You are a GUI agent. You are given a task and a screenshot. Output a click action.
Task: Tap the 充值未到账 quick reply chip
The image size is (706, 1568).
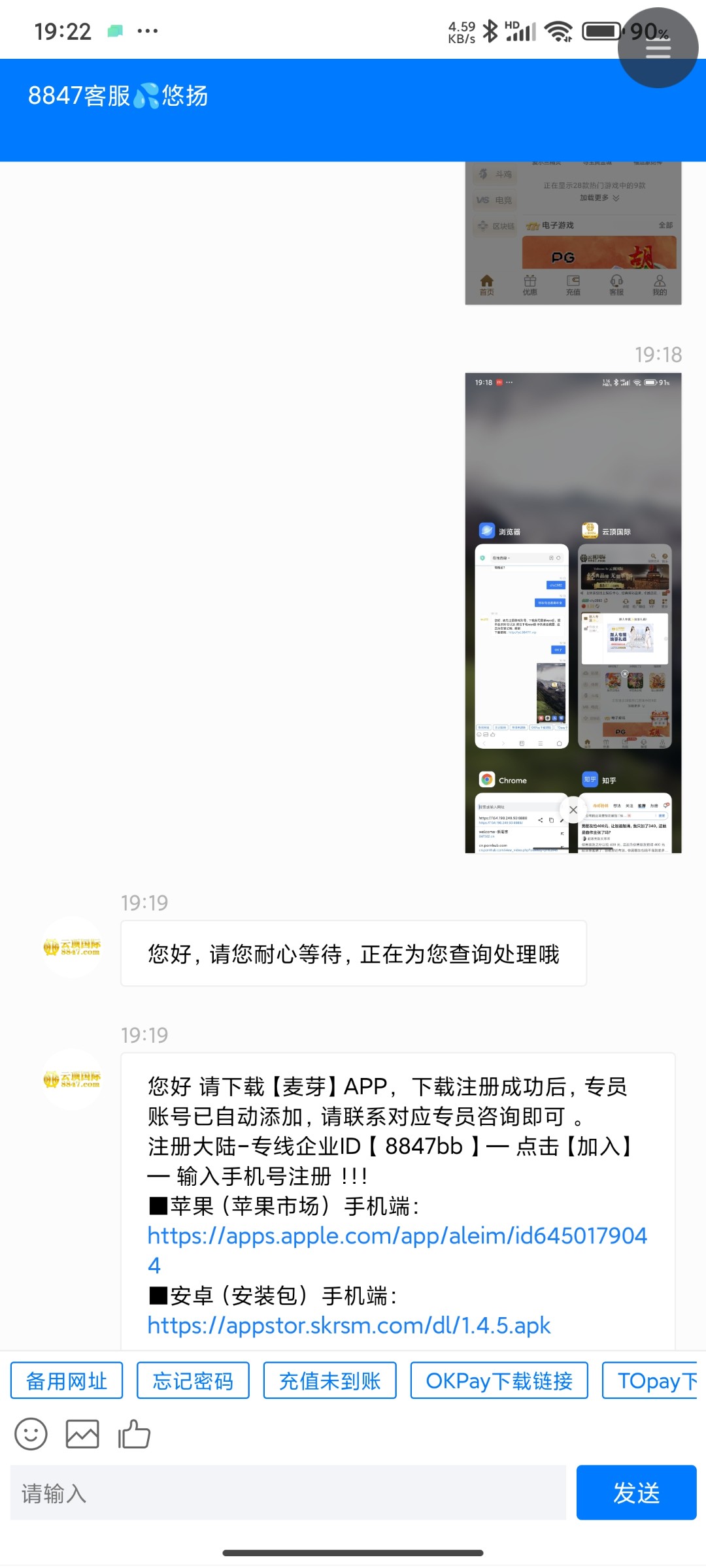coord(329,1380)
